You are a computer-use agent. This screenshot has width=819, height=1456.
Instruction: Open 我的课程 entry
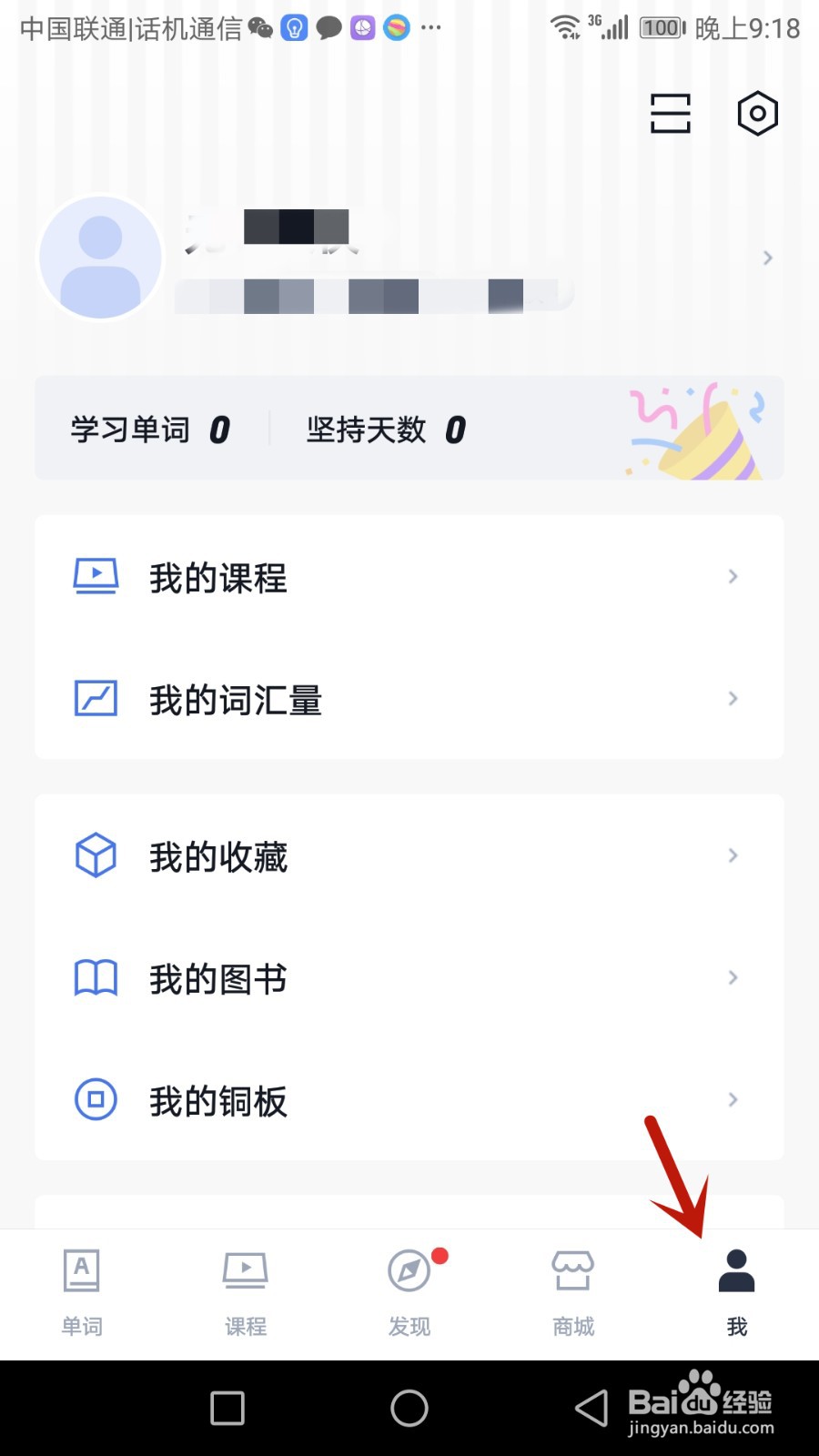click(218, 577)
